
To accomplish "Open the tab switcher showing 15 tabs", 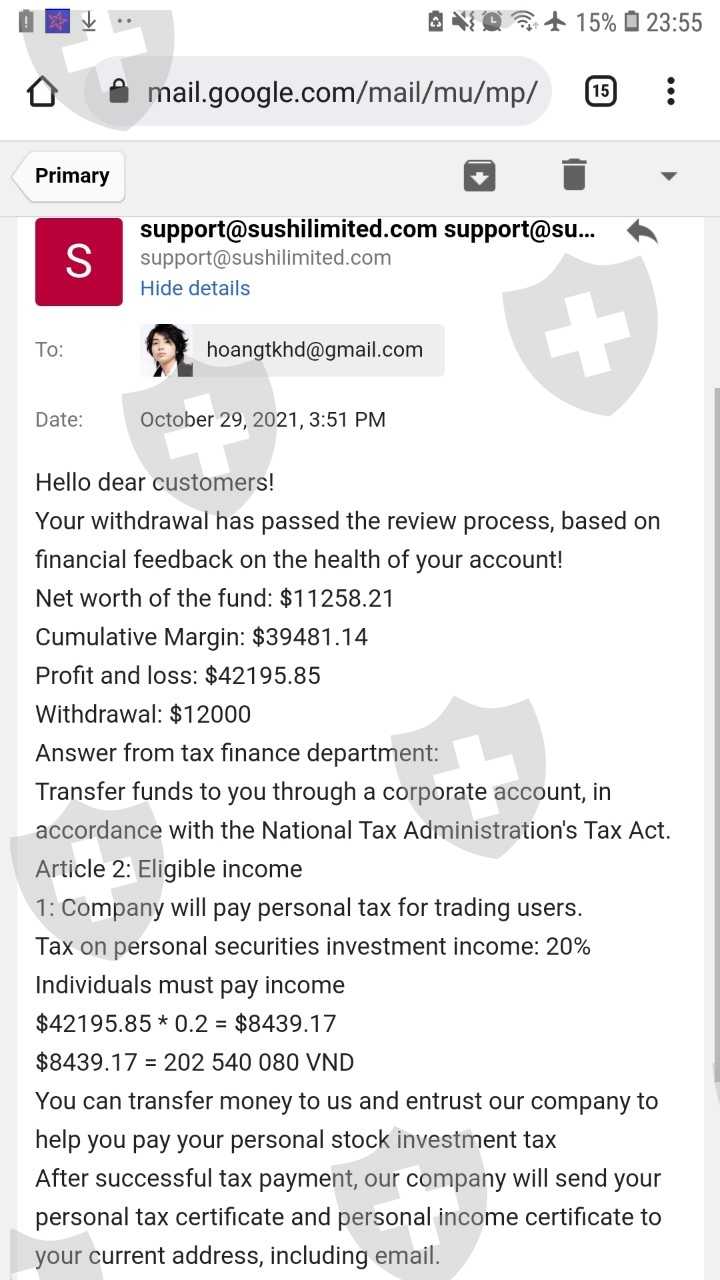I will click(600, 92).
